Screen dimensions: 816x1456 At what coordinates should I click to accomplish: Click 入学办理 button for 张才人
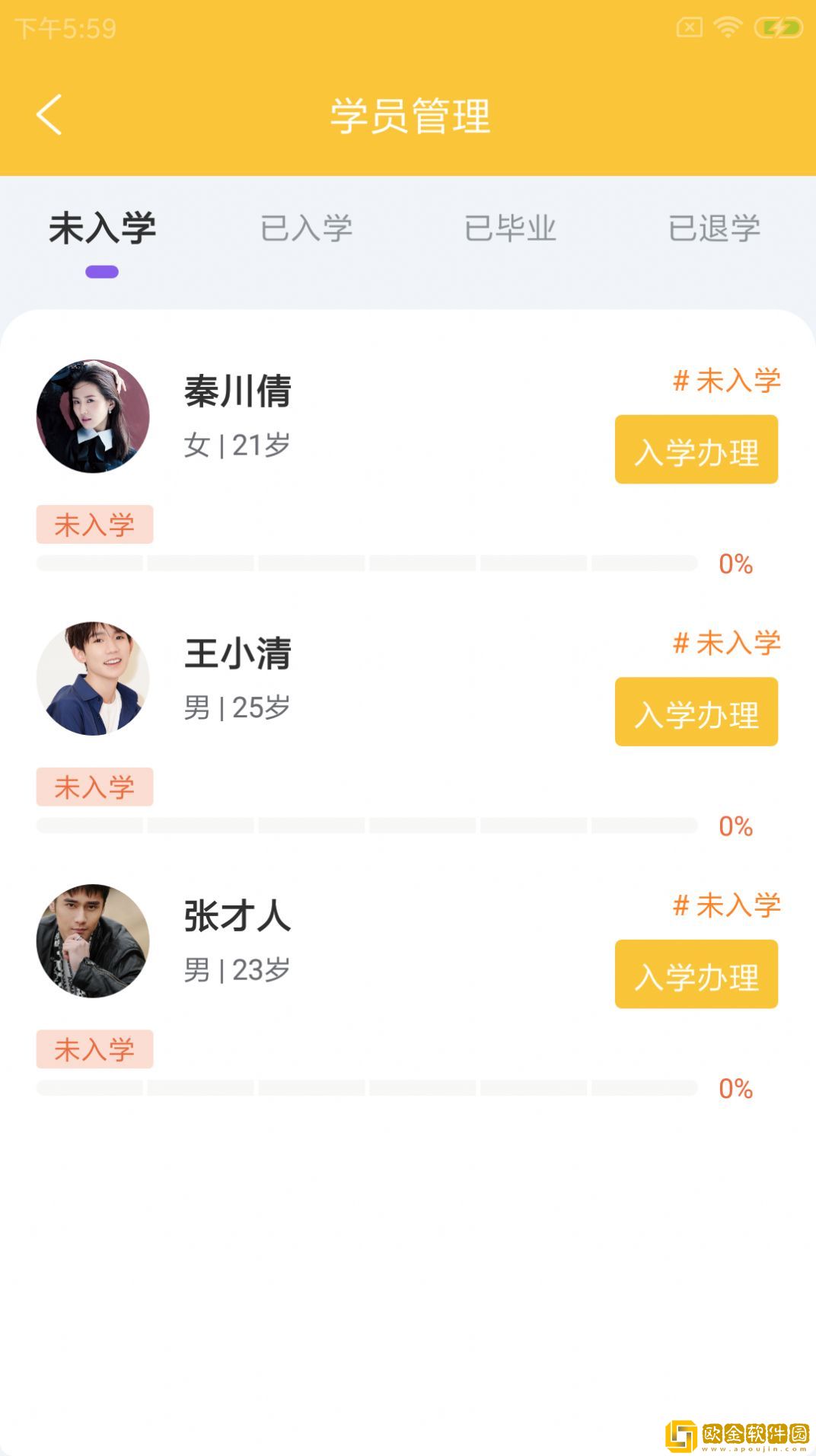coord(695,975)
